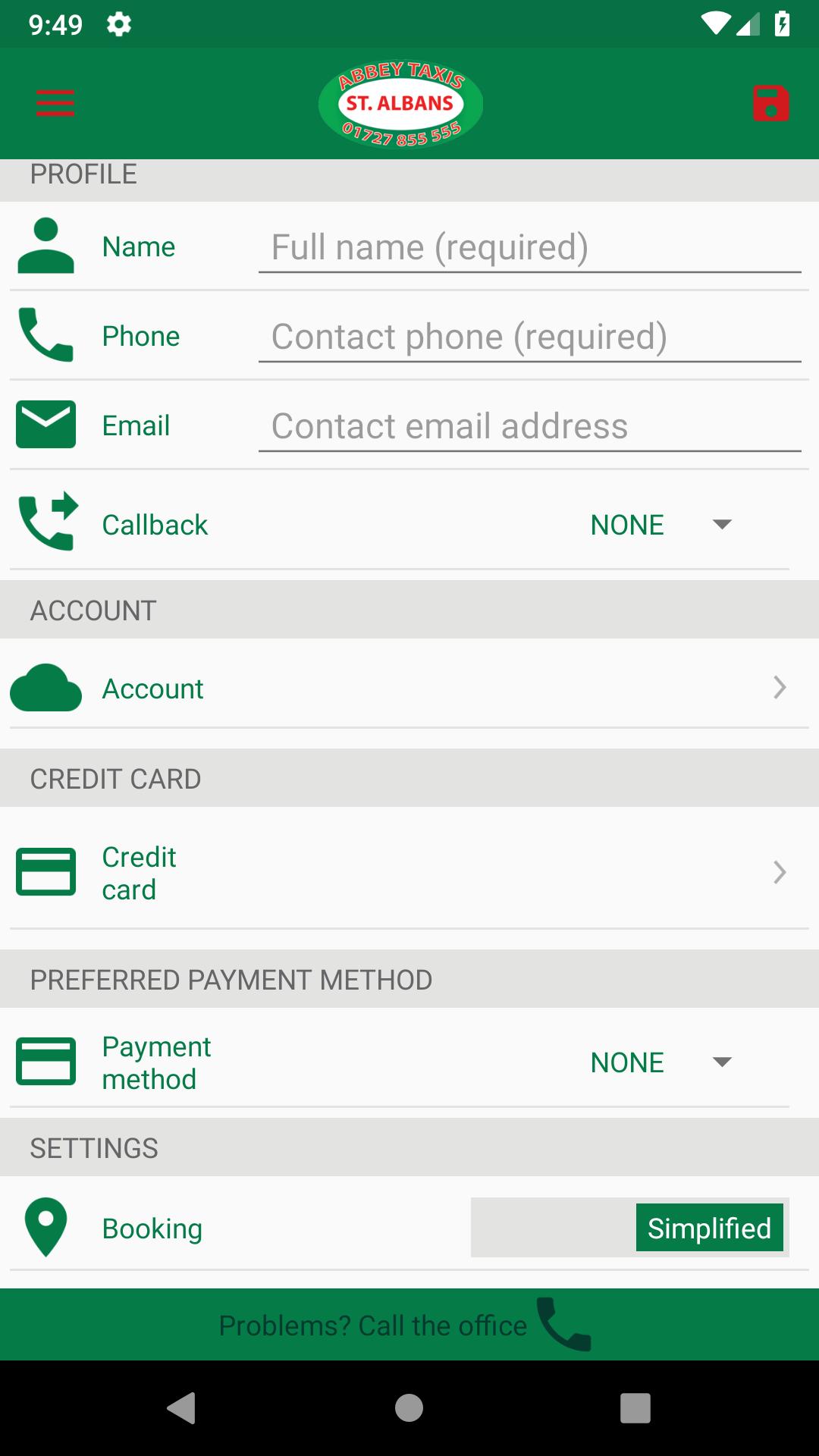The image size is (819, 1456).
Task: Go back using the system back button
Action: click(x=182, y=1408)
